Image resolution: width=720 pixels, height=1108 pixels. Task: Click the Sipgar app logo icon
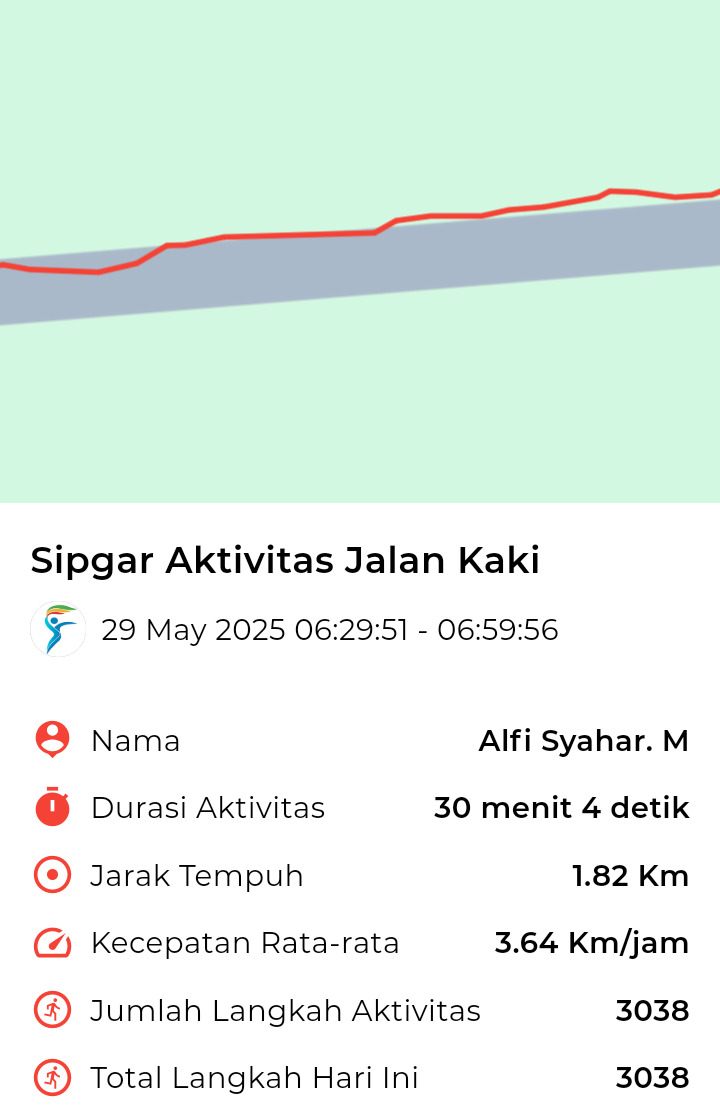coord(57,629)
